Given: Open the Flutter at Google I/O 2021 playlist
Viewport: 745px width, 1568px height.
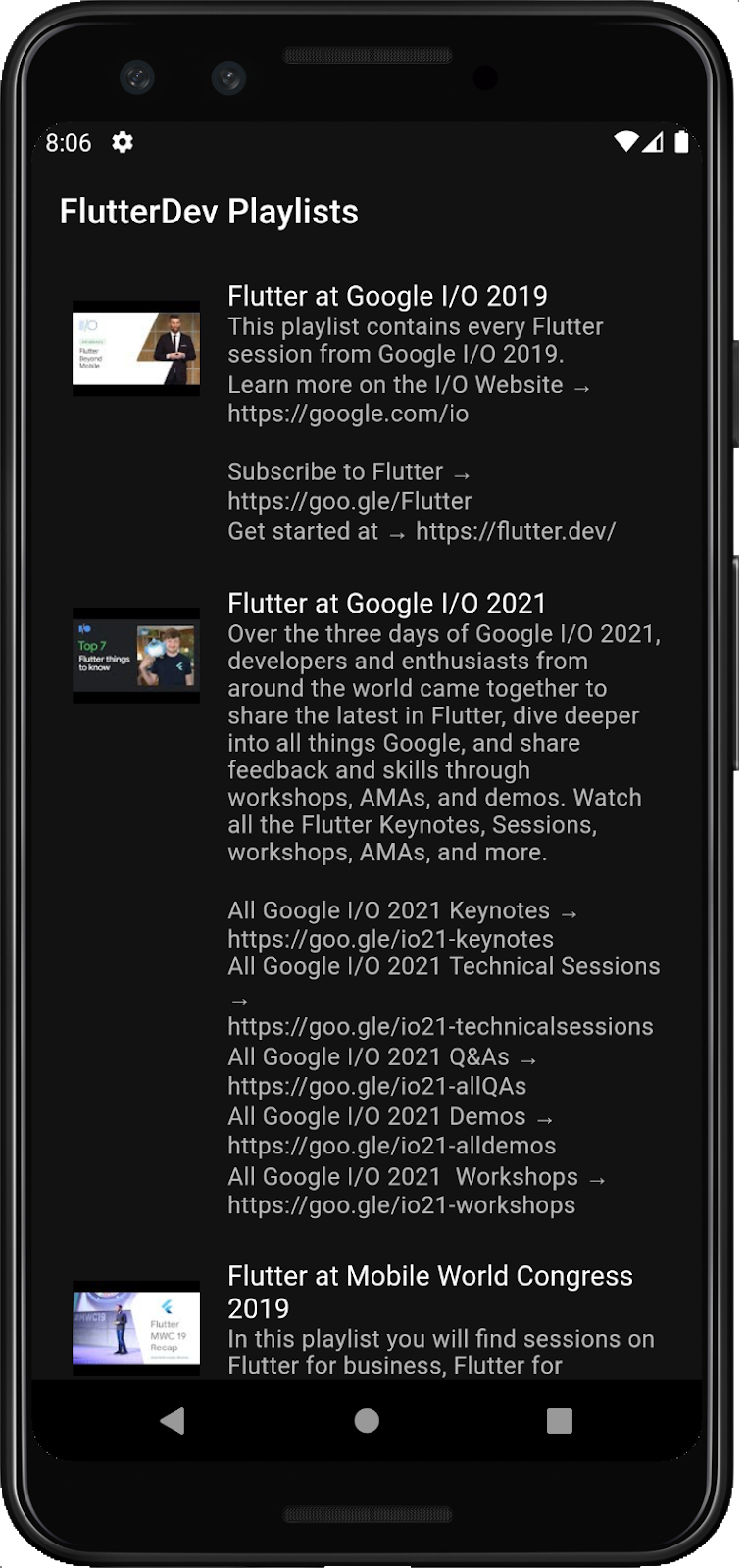Looking at the screenshot, I should 387,604.
